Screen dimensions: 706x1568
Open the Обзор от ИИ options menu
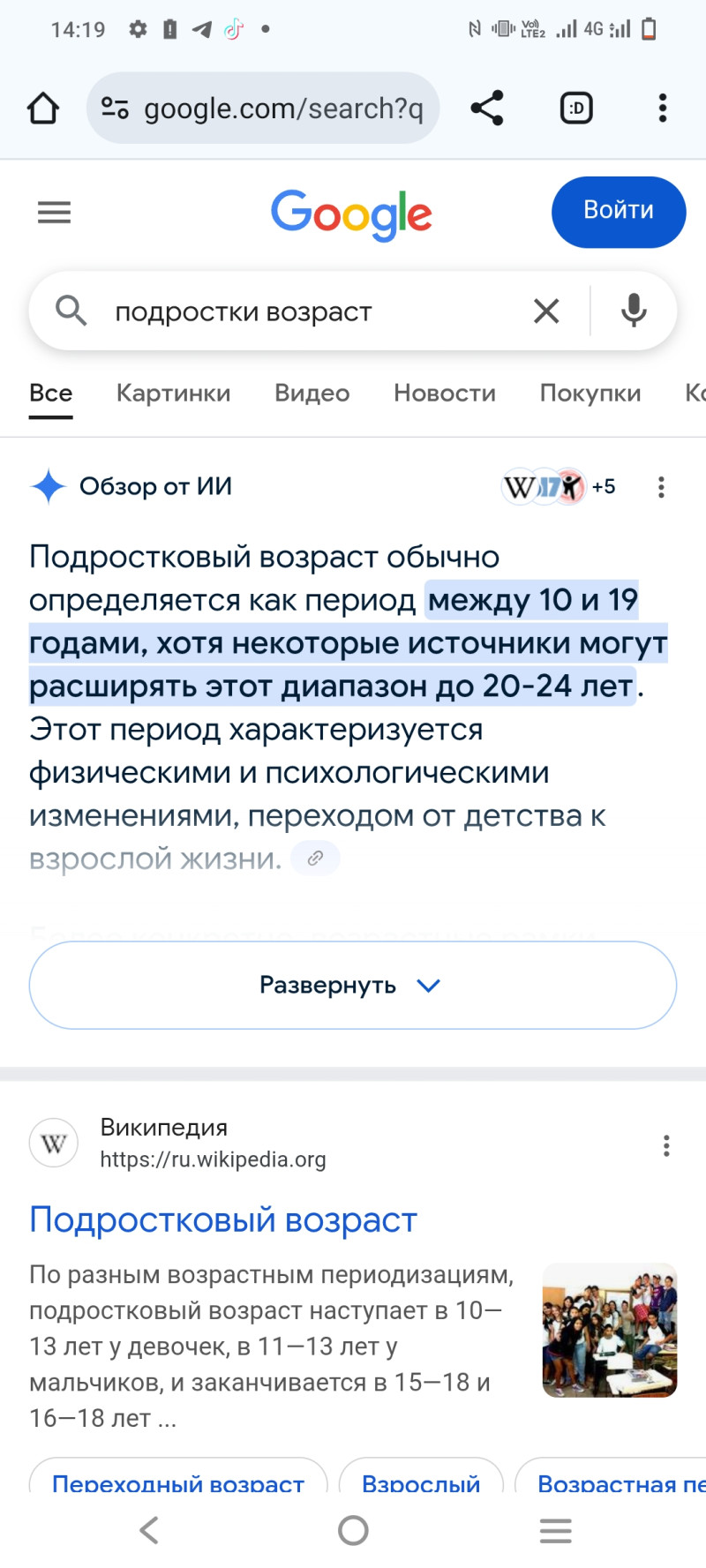point(661,487)
